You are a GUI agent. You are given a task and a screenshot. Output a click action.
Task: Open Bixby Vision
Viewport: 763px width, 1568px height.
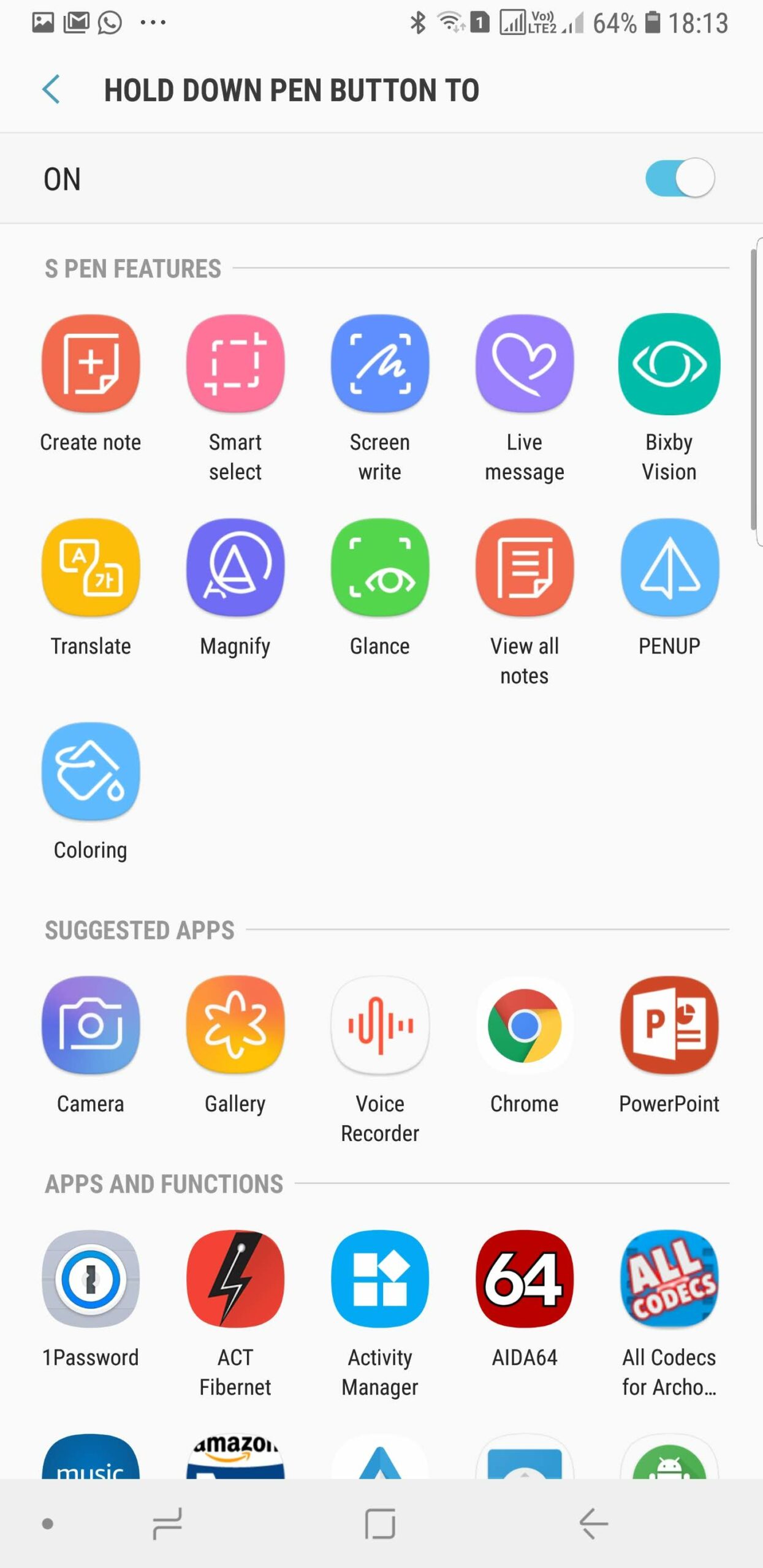point(669,364)
